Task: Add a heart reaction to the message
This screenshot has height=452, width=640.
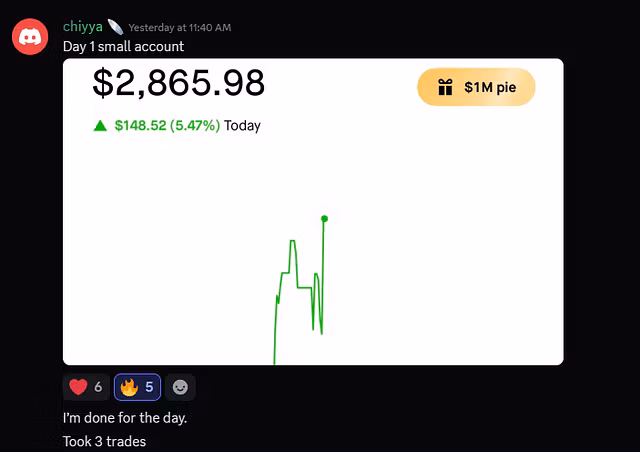Action: (86, 387)
